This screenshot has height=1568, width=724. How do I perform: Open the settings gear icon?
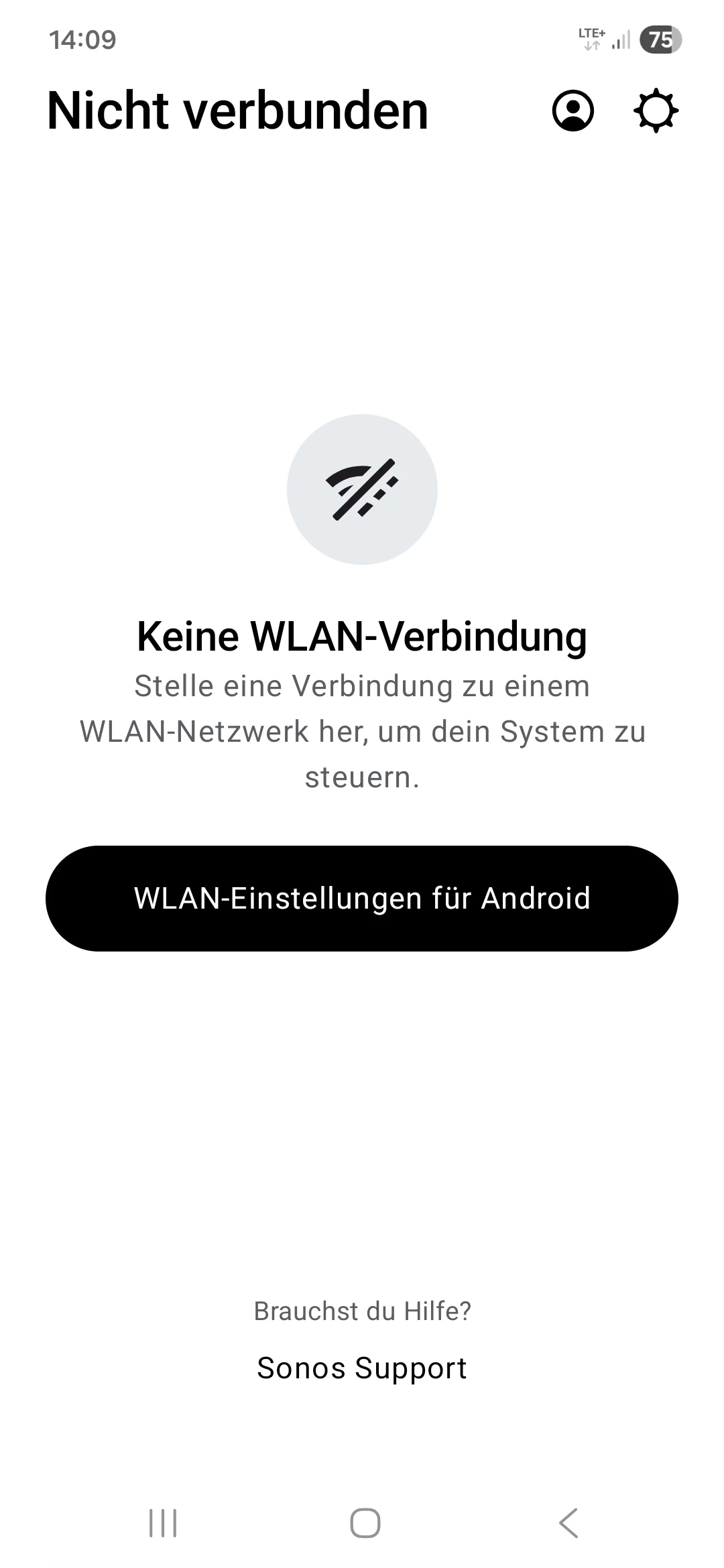click(x=656, y=111)
